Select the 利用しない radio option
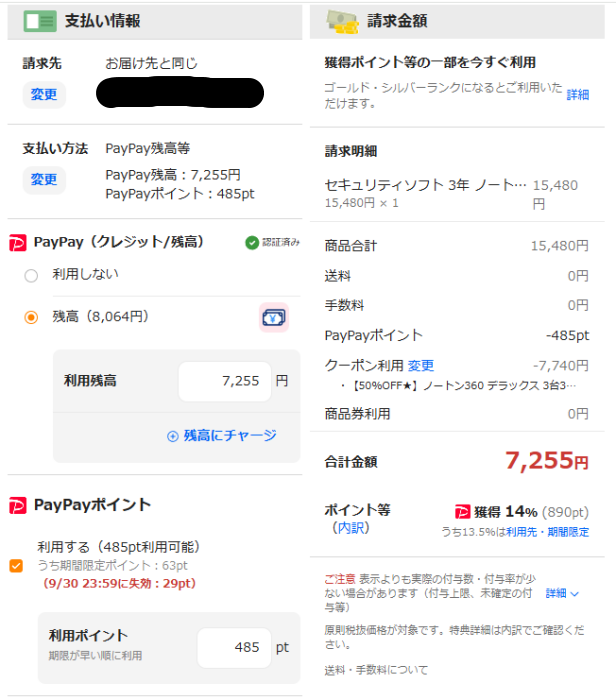616x700 pixels. point(31,275)
